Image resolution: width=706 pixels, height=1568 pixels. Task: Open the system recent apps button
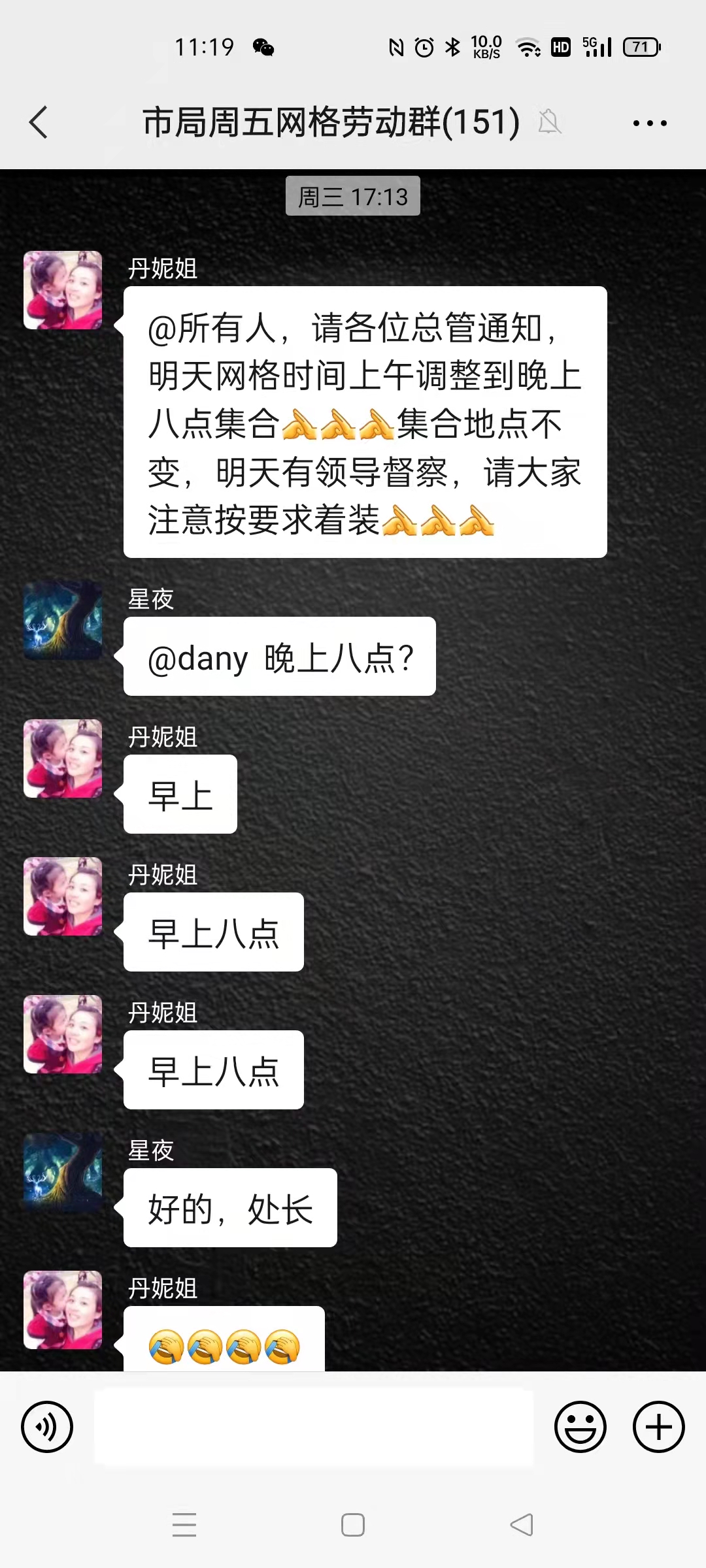pyautogui.click(x=184, y=1525)
